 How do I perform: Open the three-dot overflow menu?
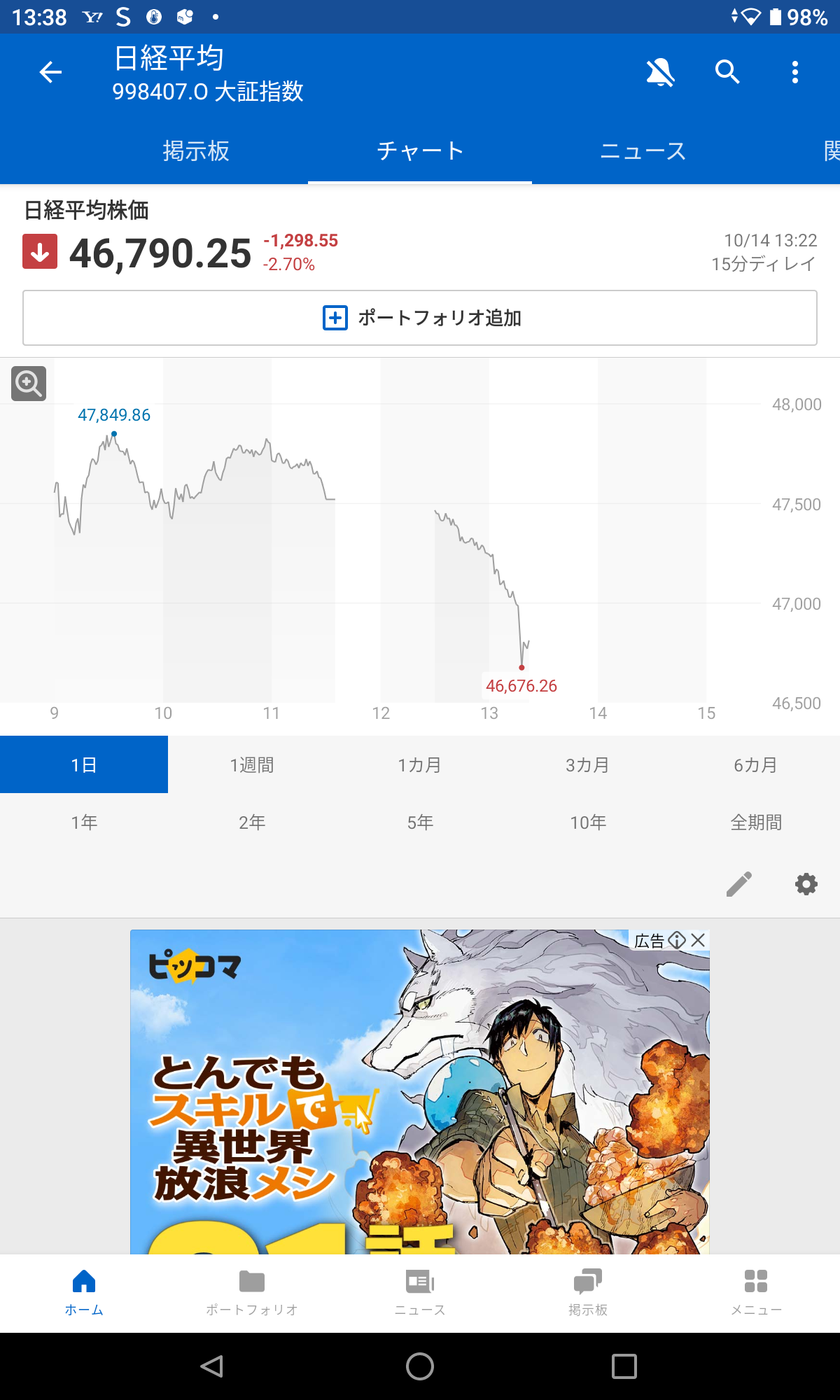pos(794,72)
